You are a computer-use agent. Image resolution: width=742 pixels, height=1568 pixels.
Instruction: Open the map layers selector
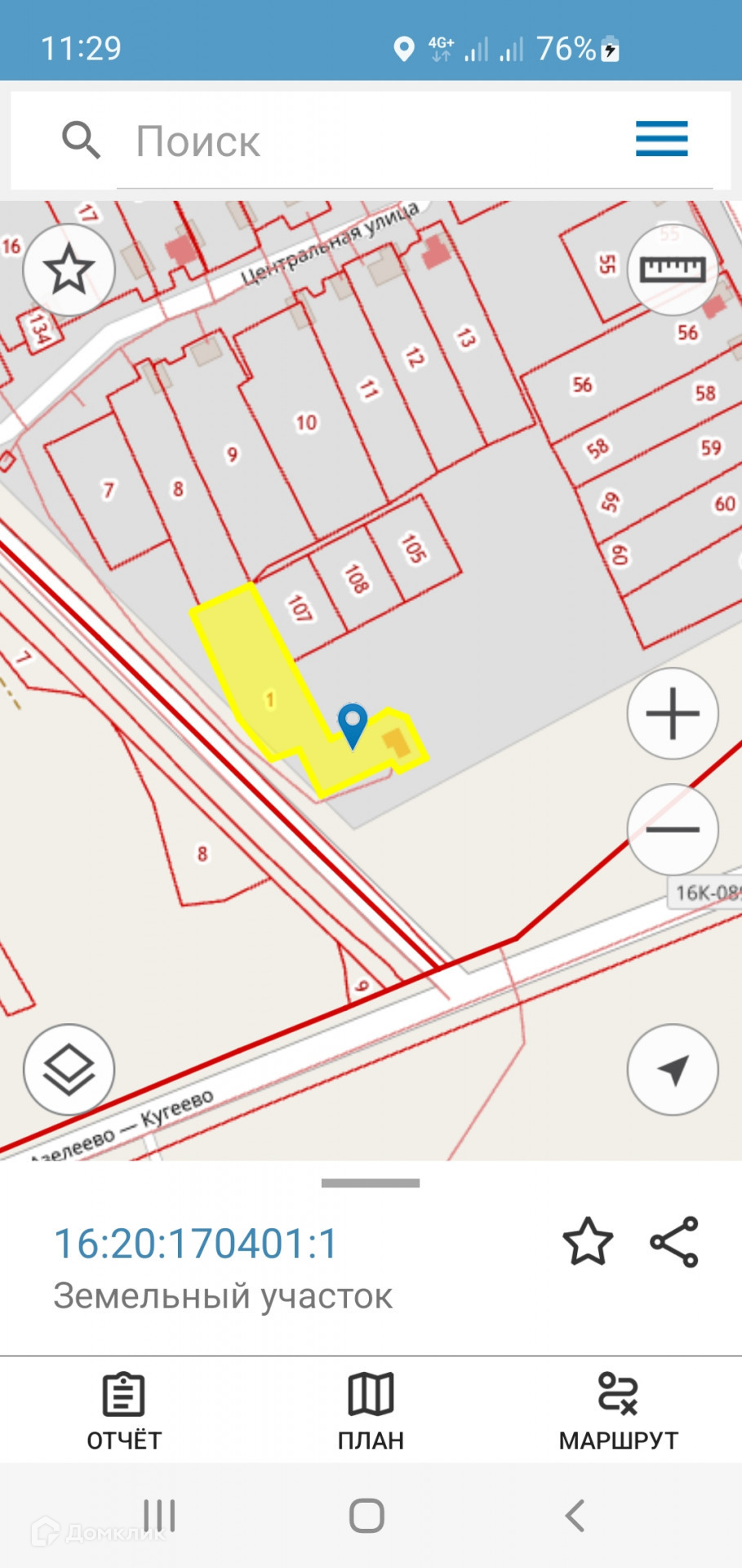coord(69,1070)
